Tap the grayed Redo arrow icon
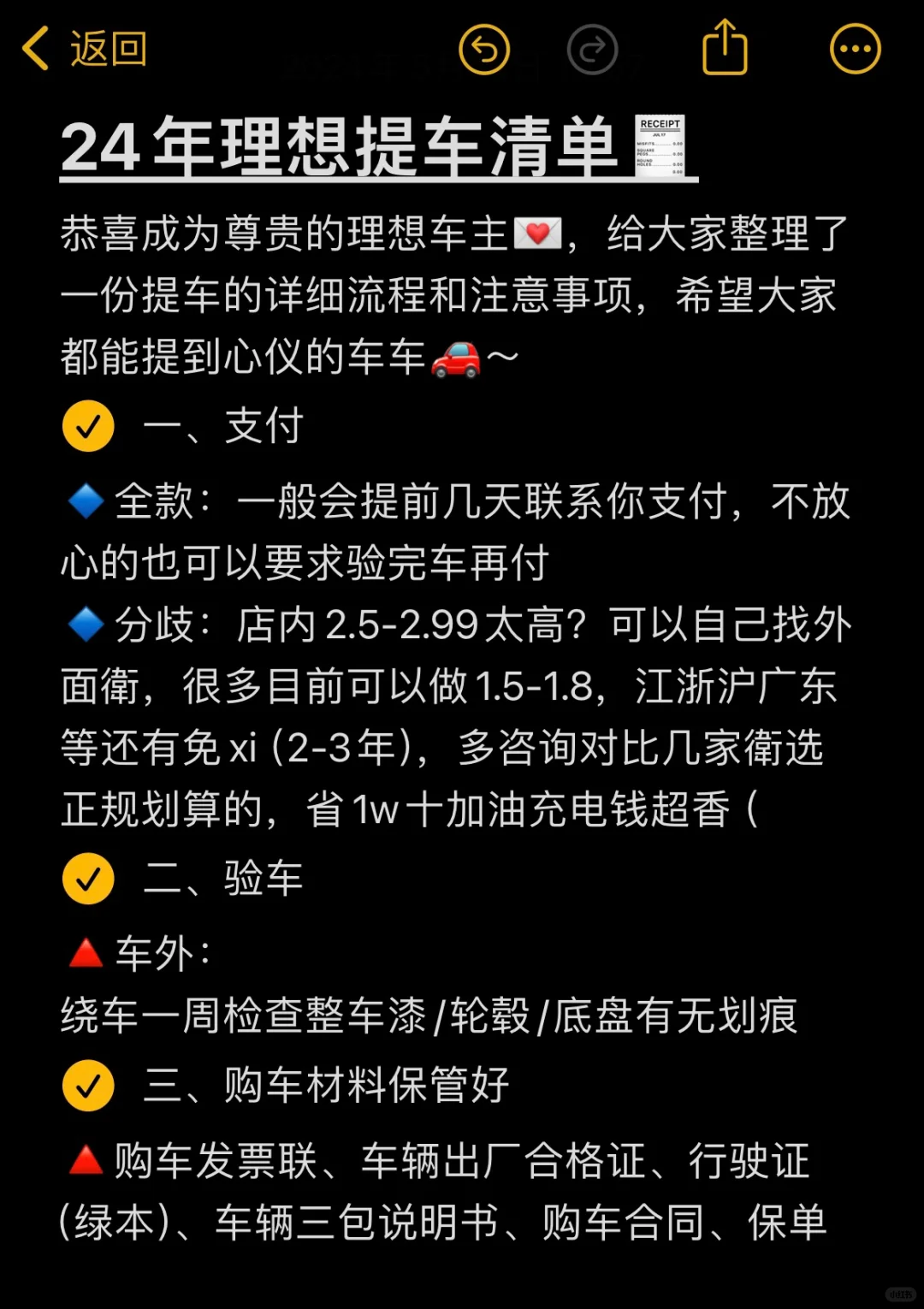924x1309 pixels. coord(593,50)
